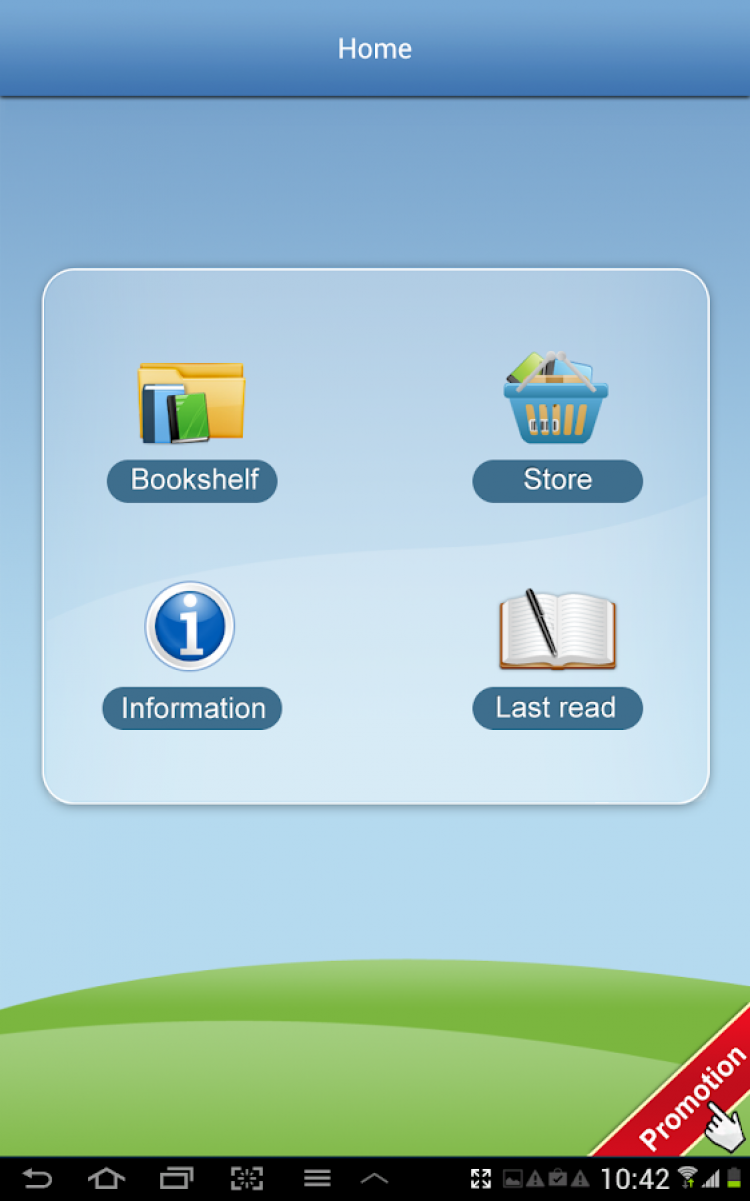Screen dimensions: 750x1201
Task: Open the system menu button
Action: point(317,1179)
